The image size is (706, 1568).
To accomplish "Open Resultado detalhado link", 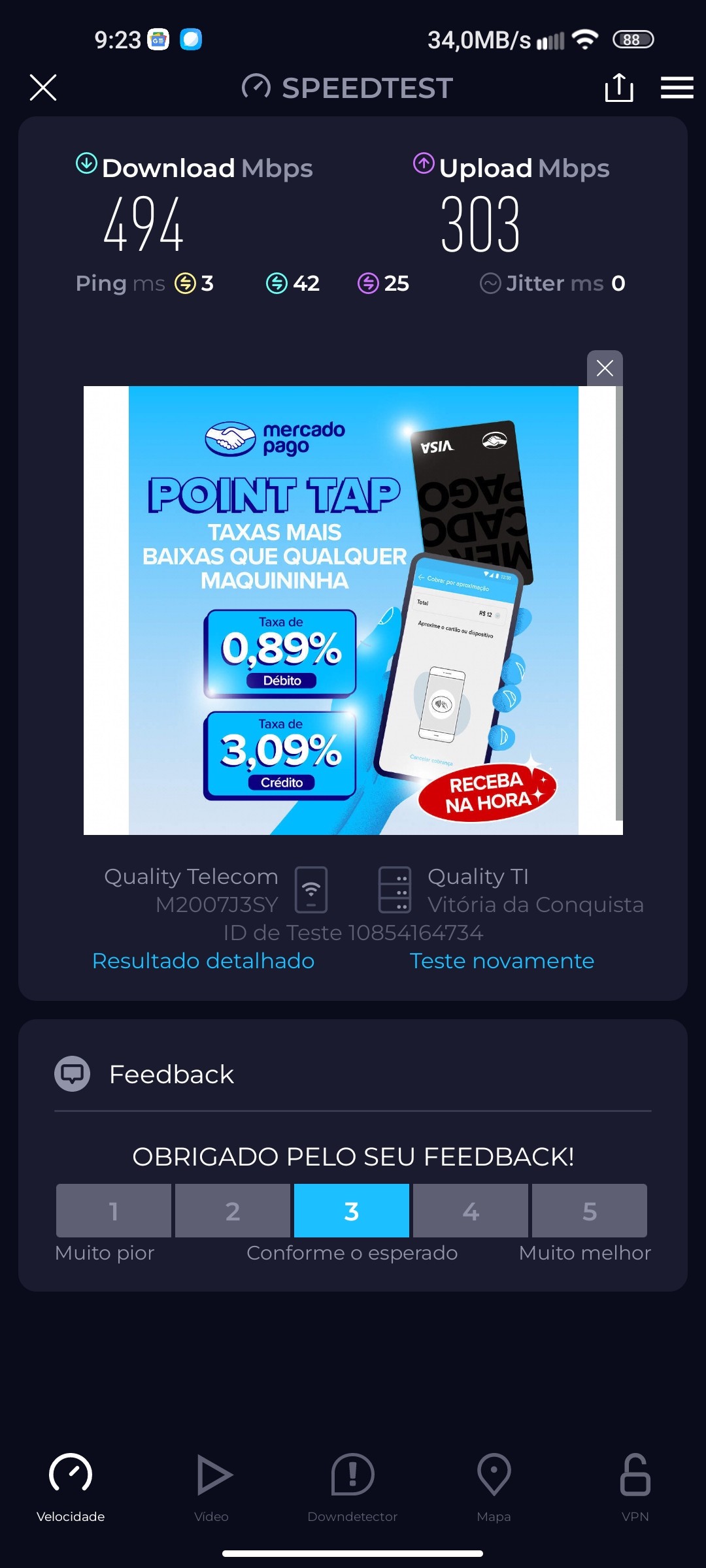I will (x=203, y=960).
